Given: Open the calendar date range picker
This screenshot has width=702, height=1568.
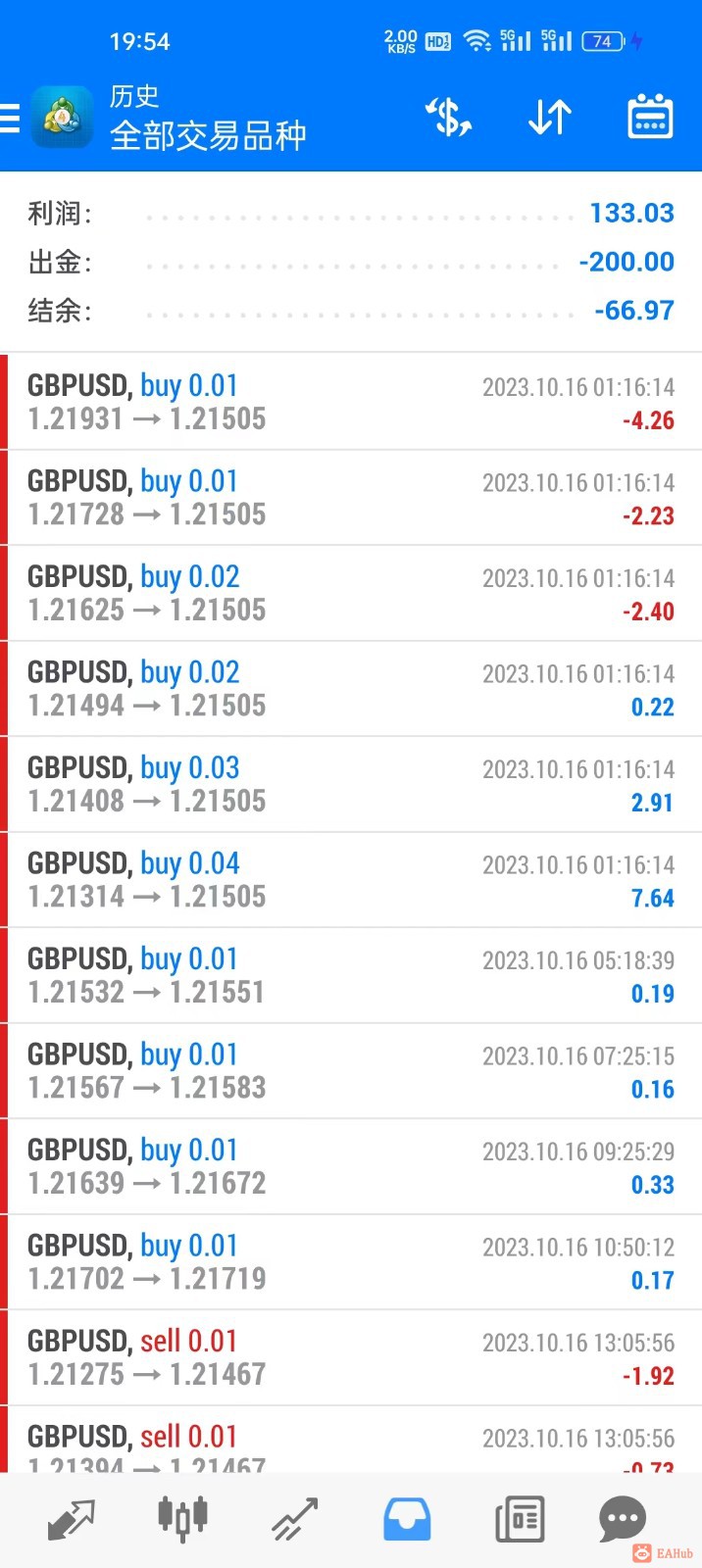Looking at the screenshot, I should (649, 118).
